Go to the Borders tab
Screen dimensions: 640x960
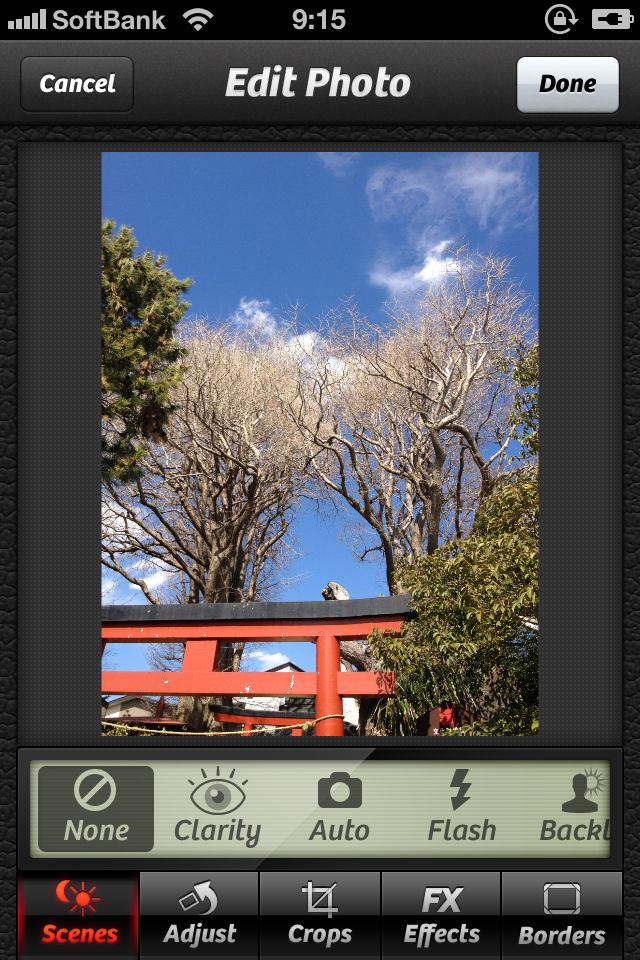(561, 914)
